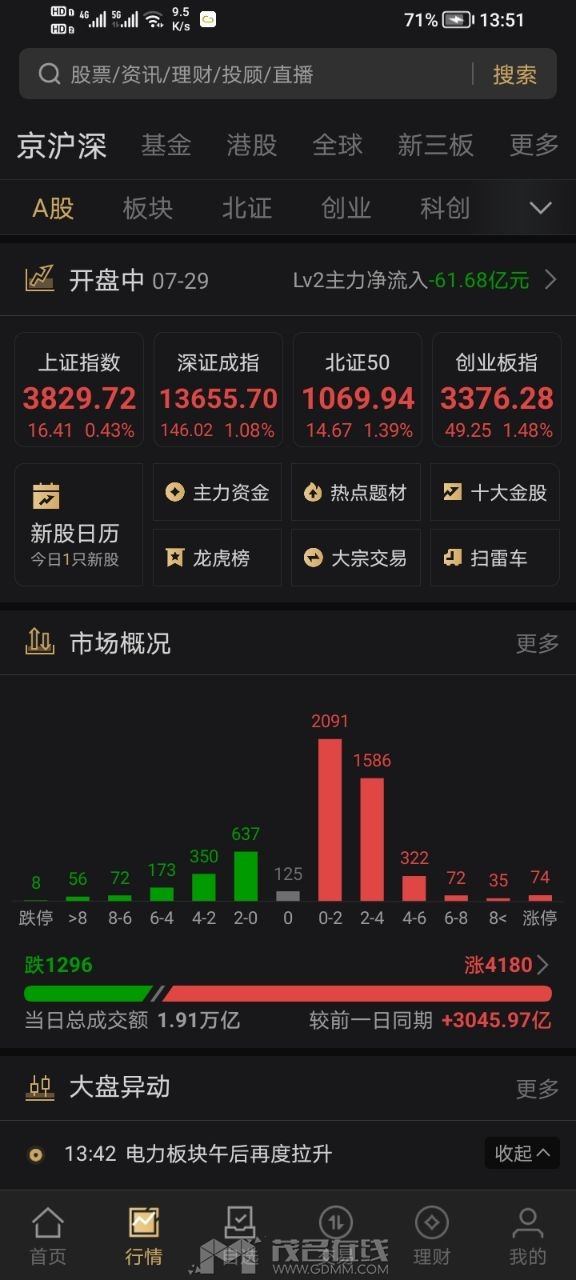Collapse the news with 收起

pos(522,1153)
